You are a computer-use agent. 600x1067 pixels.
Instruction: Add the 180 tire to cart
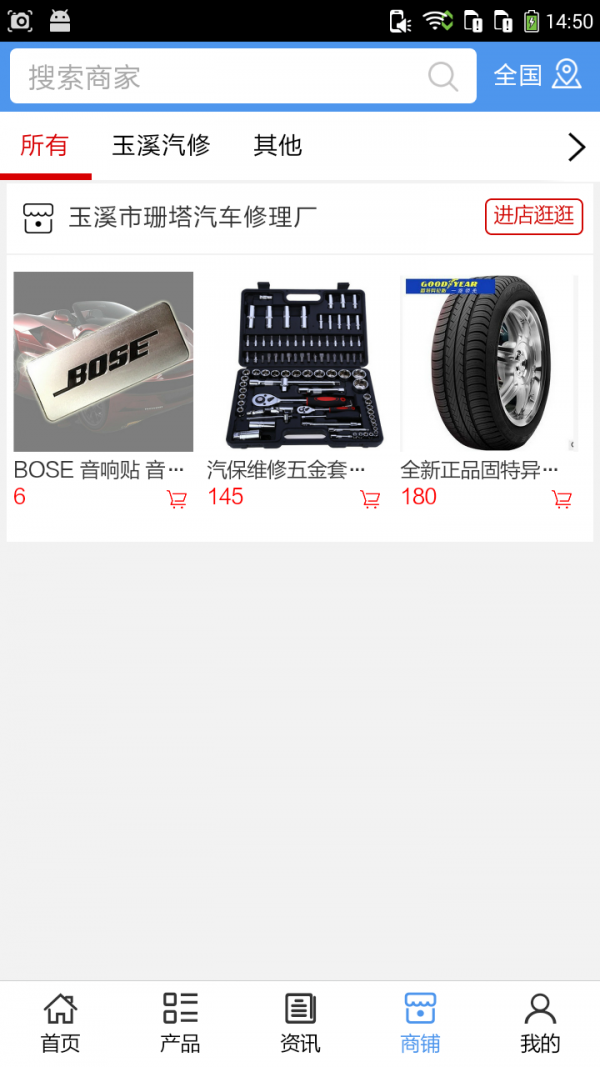click(x=562, y=499)
